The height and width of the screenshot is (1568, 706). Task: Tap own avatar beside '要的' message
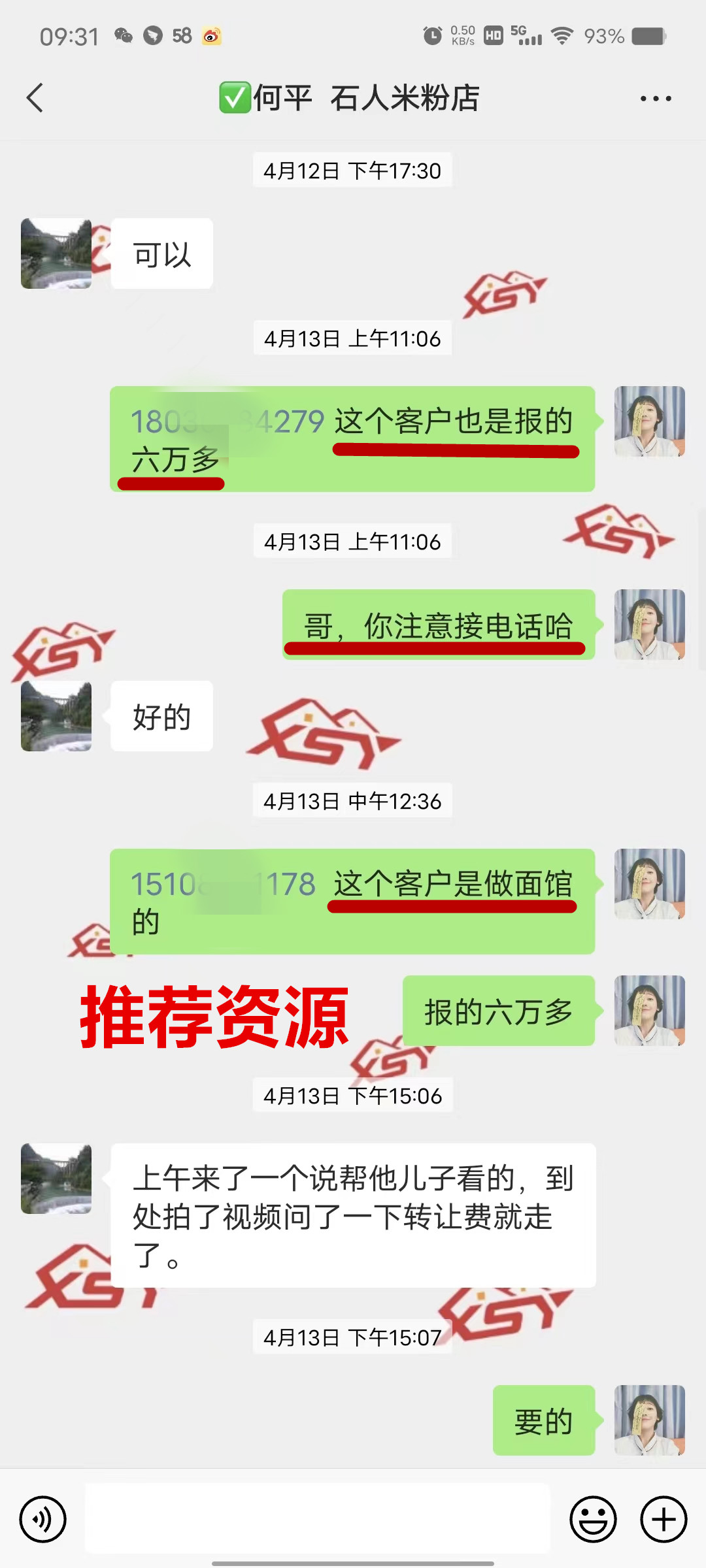[x=649, y=1420]
